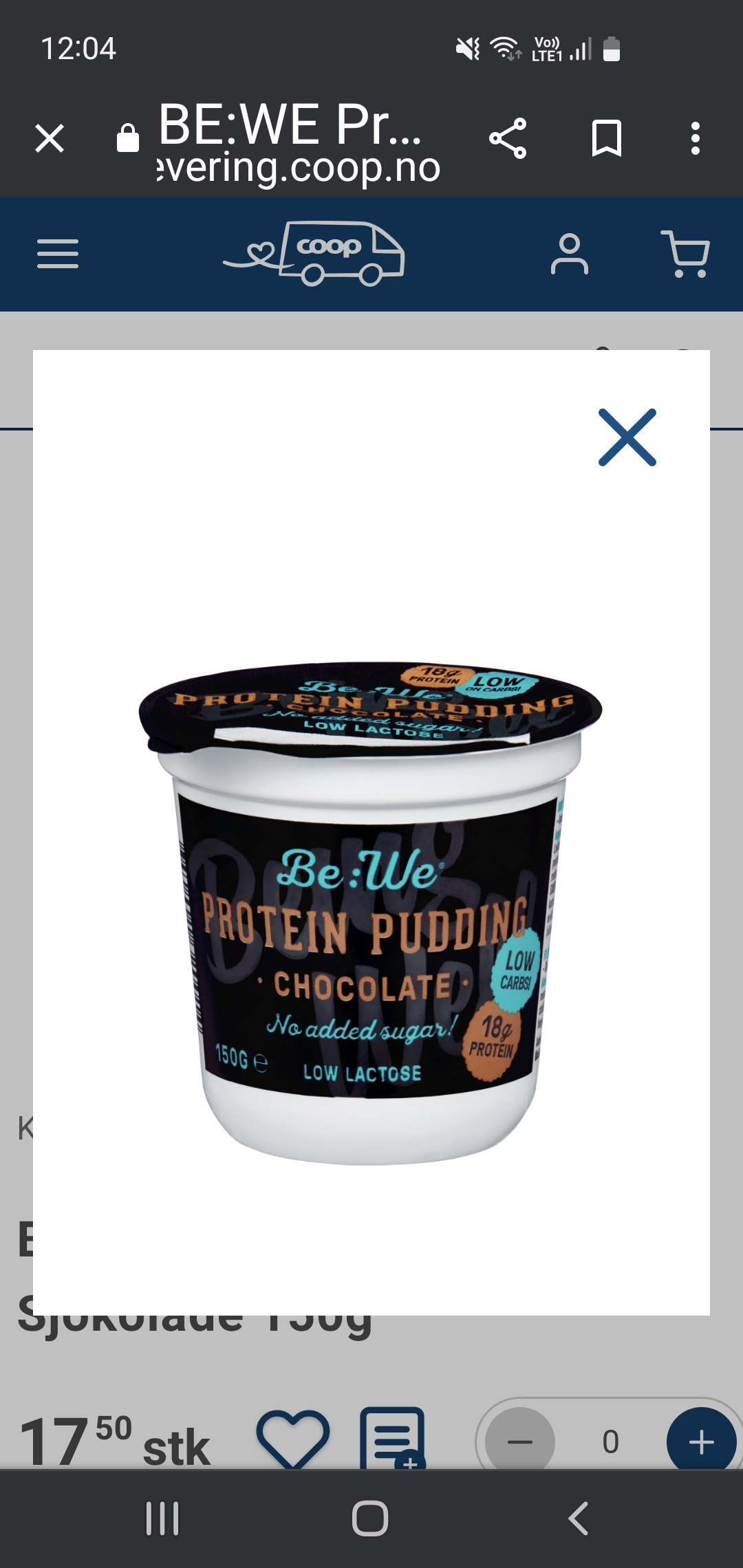Add product to favorites with heart
743x1568 pixels.
point(293,1439)
